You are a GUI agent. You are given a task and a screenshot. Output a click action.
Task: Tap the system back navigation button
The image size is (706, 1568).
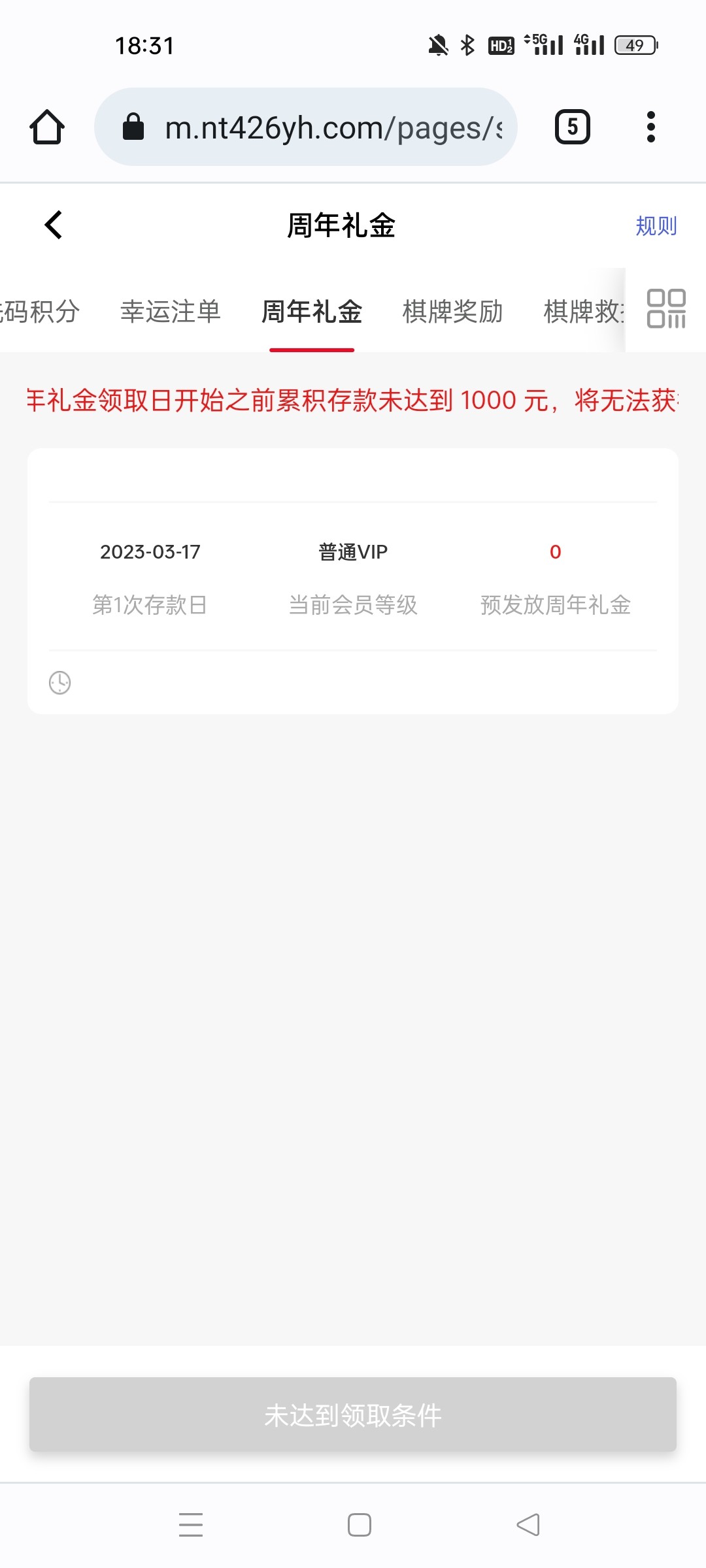point(528,1525)
